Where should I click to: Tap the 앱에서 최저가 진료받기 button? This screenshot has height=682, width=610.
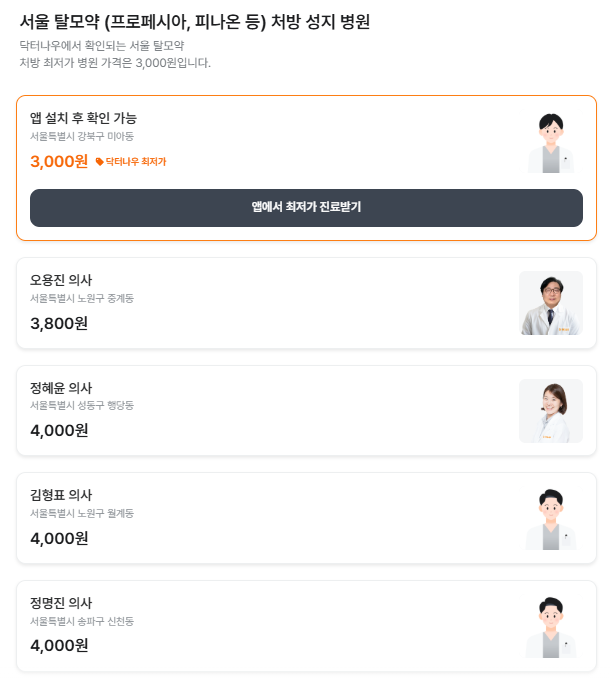point(306,208)
